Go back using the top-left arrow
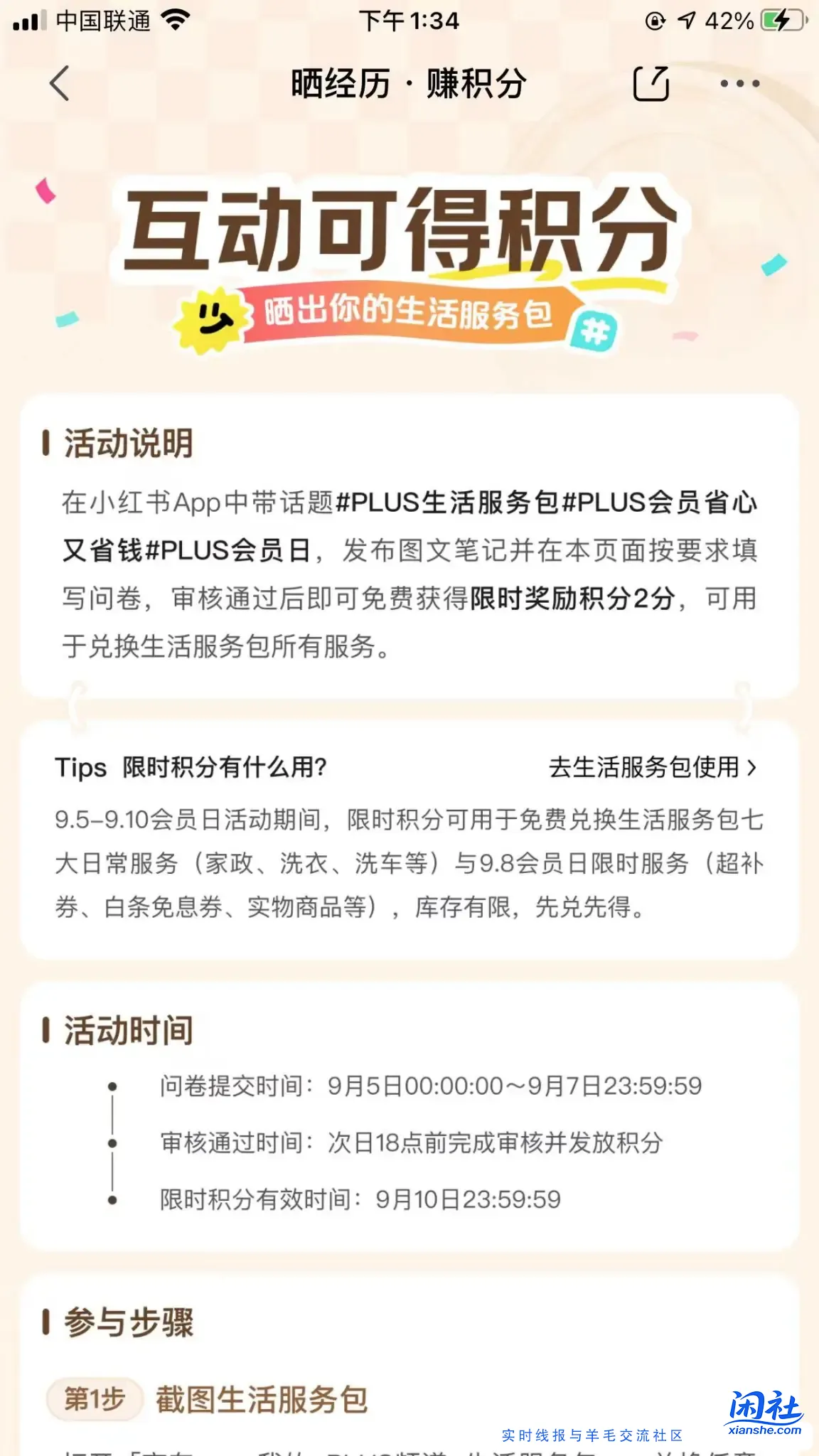The width and height of the screenshot is (819, 1456). 60,84
